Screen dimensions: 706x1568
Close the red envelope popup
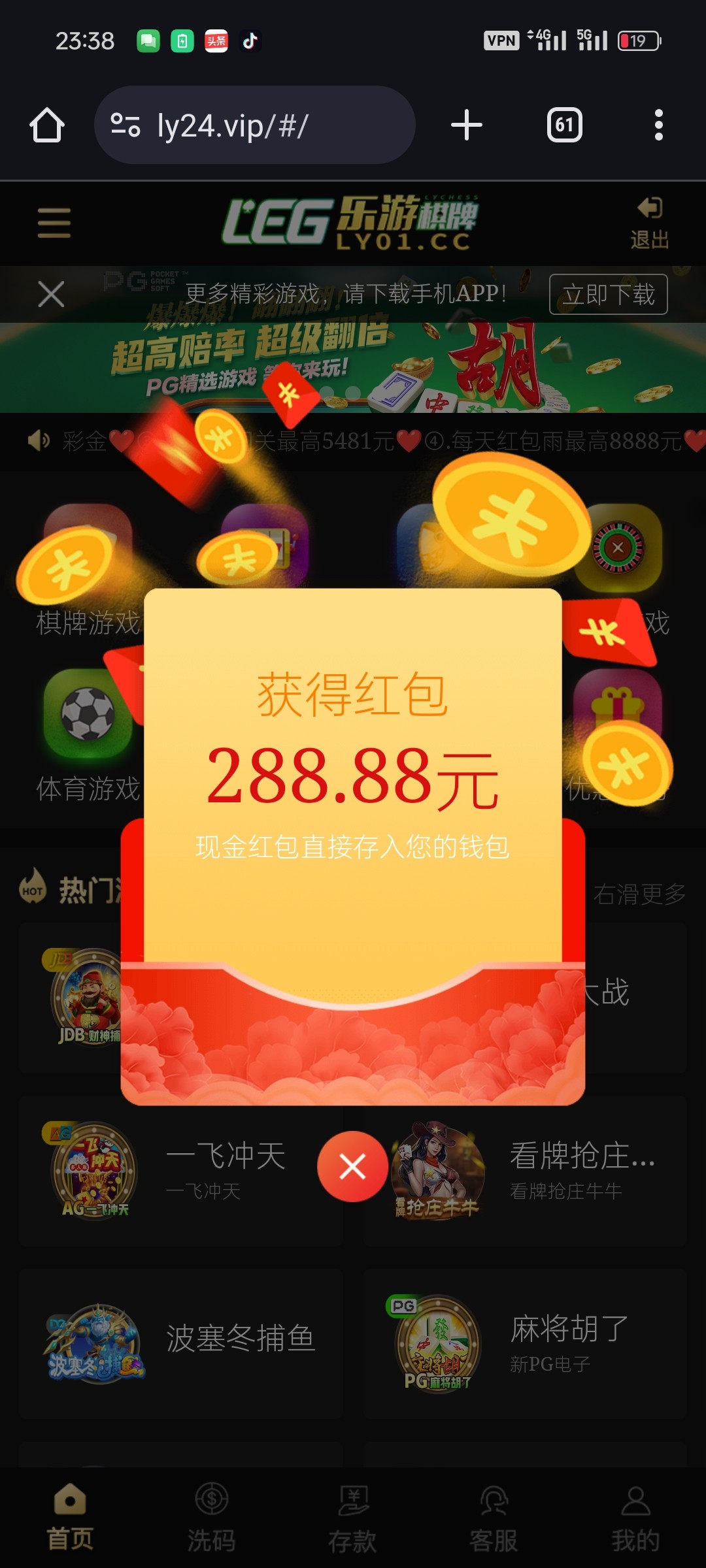click(x=352, y=1166)
